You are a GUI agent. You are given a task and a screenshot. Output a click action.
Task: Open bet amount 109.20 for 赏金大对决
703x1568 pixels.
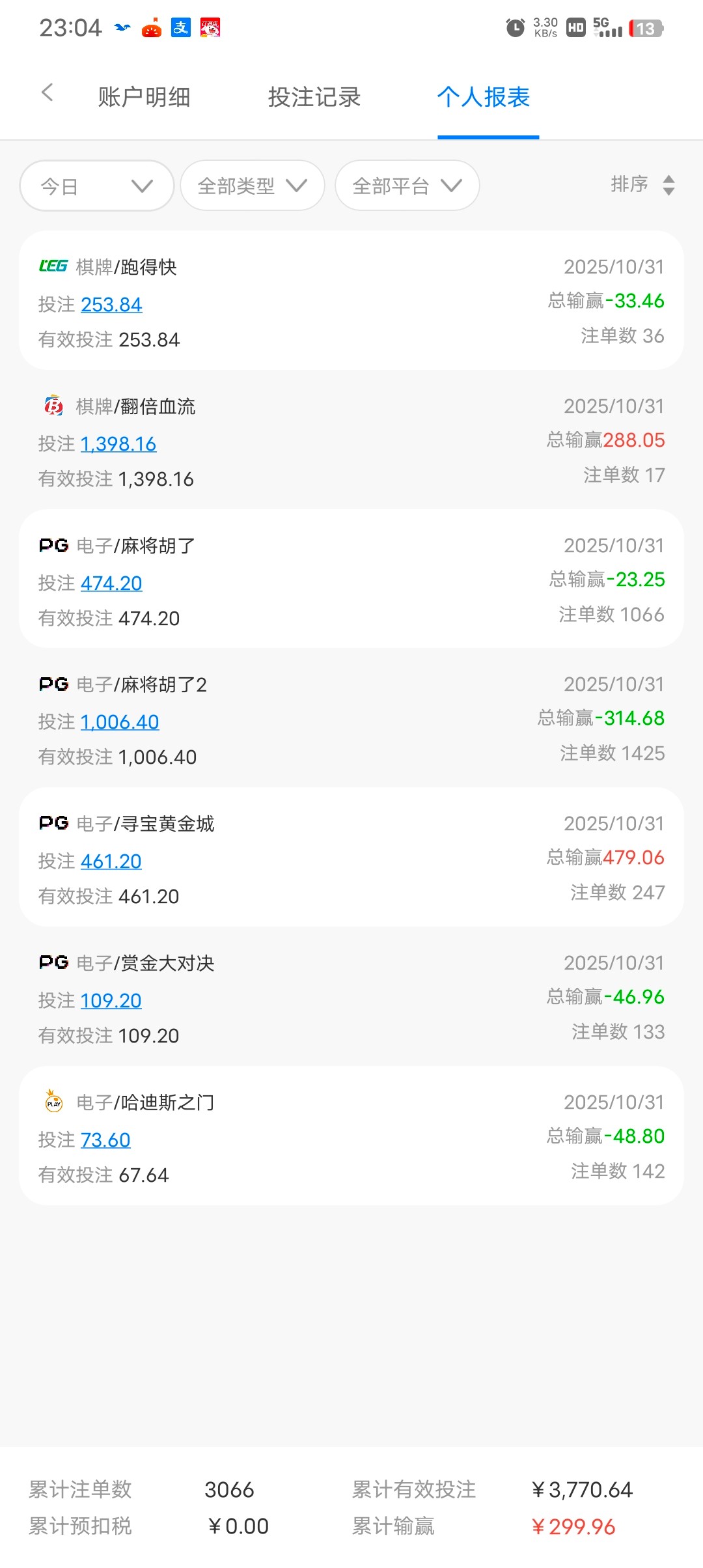pos(111,1001)
